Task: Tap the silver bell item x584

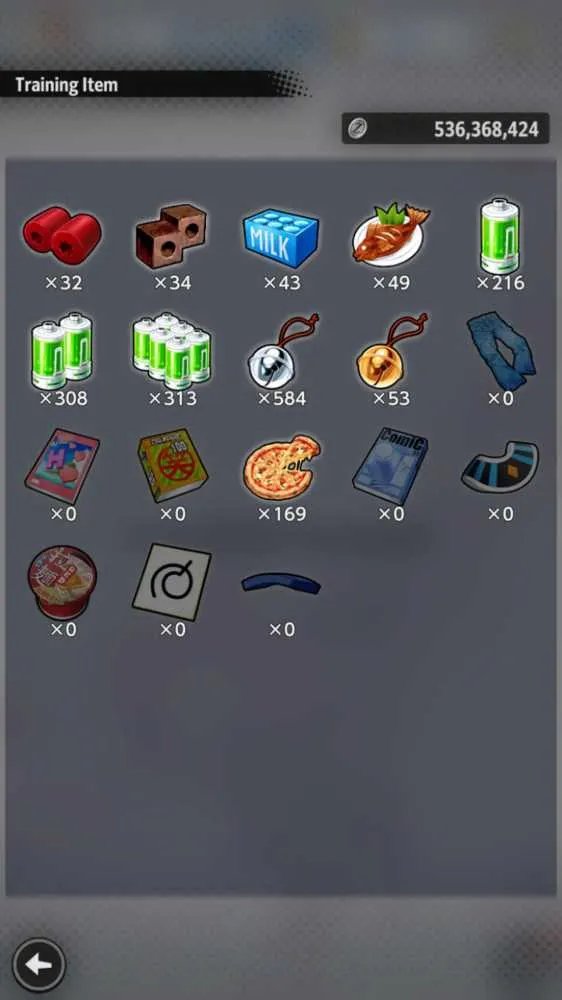Action: tap(281, 350)
